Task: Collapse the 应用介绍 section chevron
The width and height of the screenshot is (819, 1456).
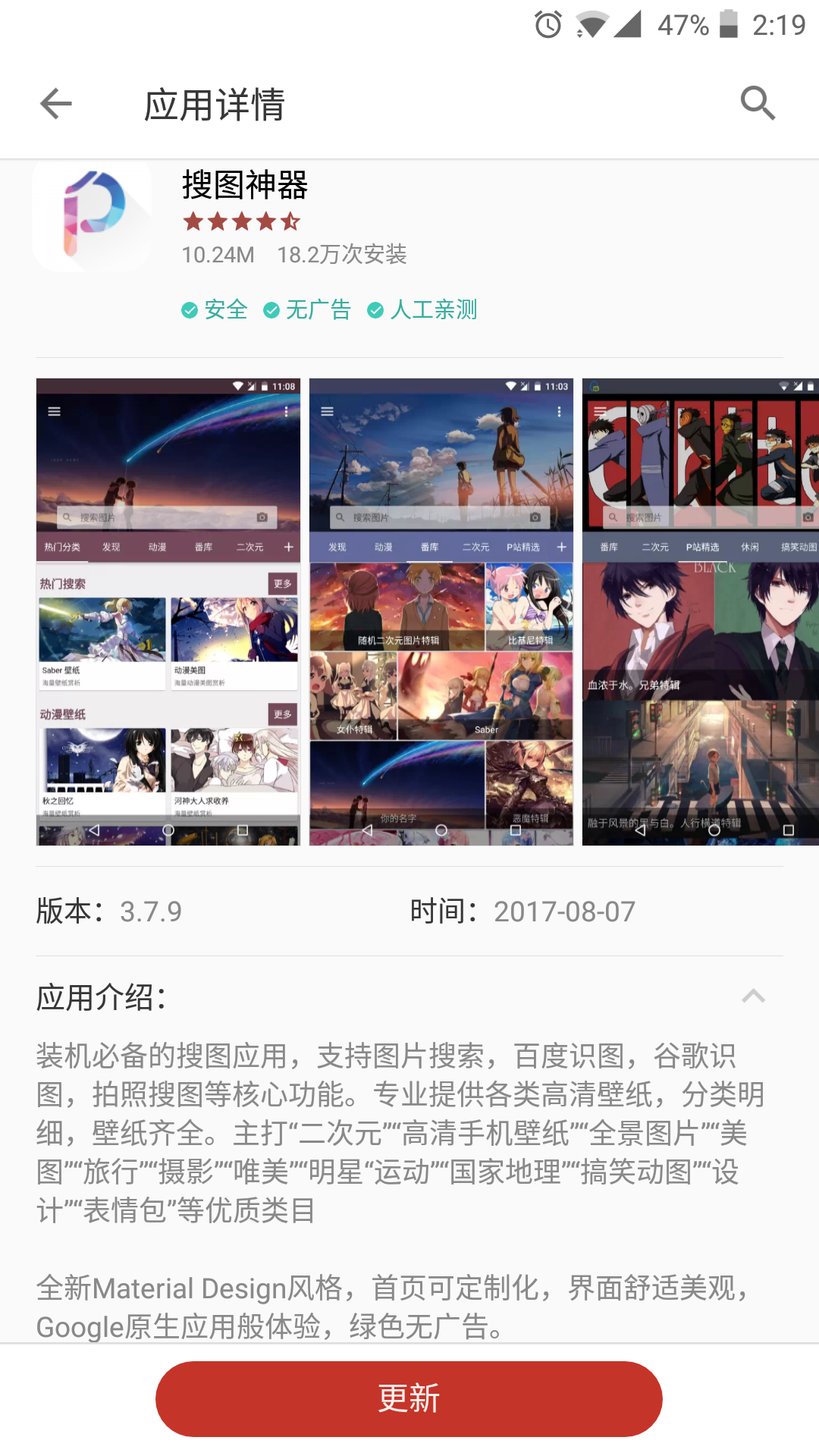Action: [x=753, y=996]
